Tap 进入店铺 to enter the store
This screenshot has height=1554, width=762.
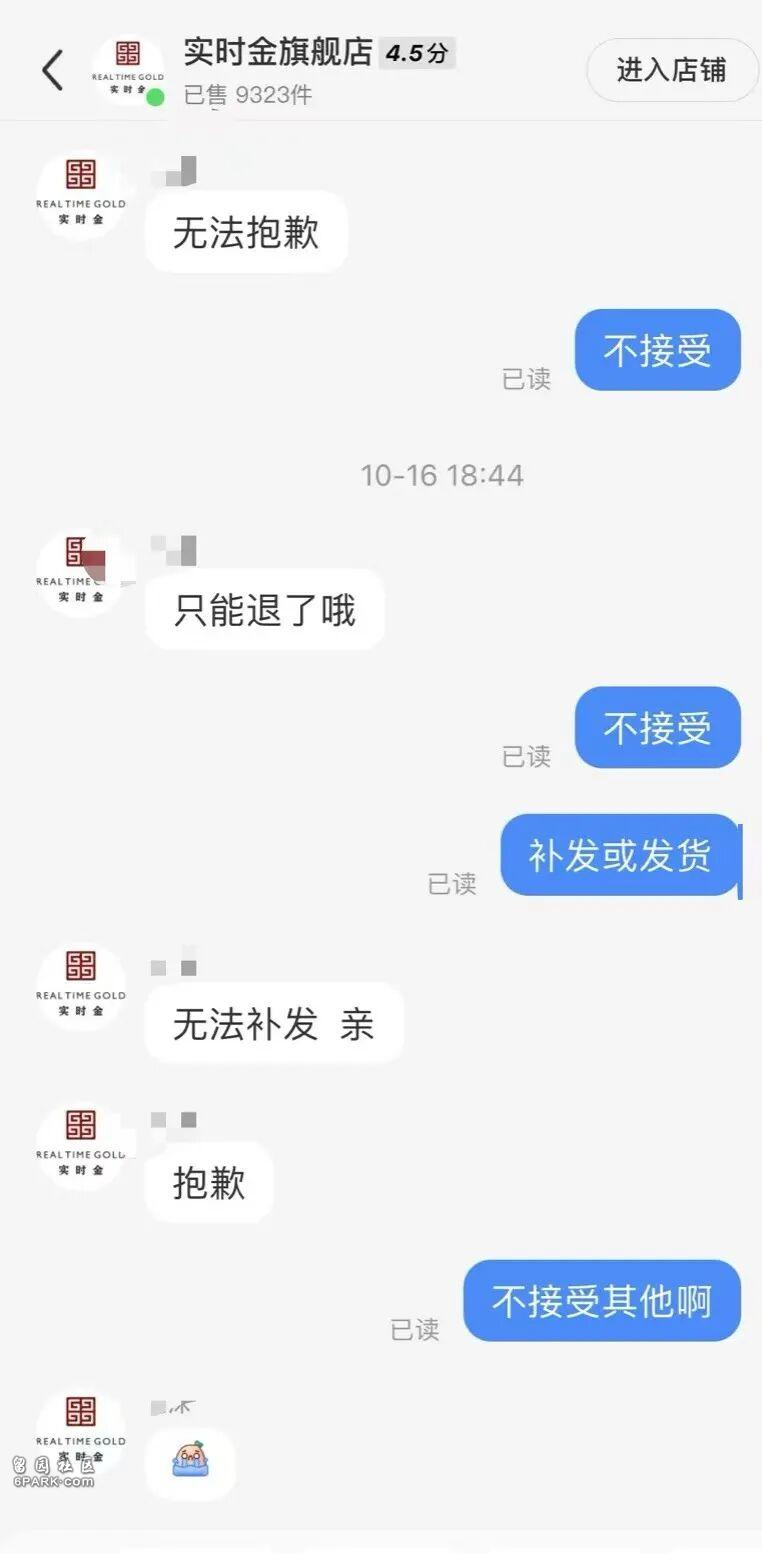point(671,70)
